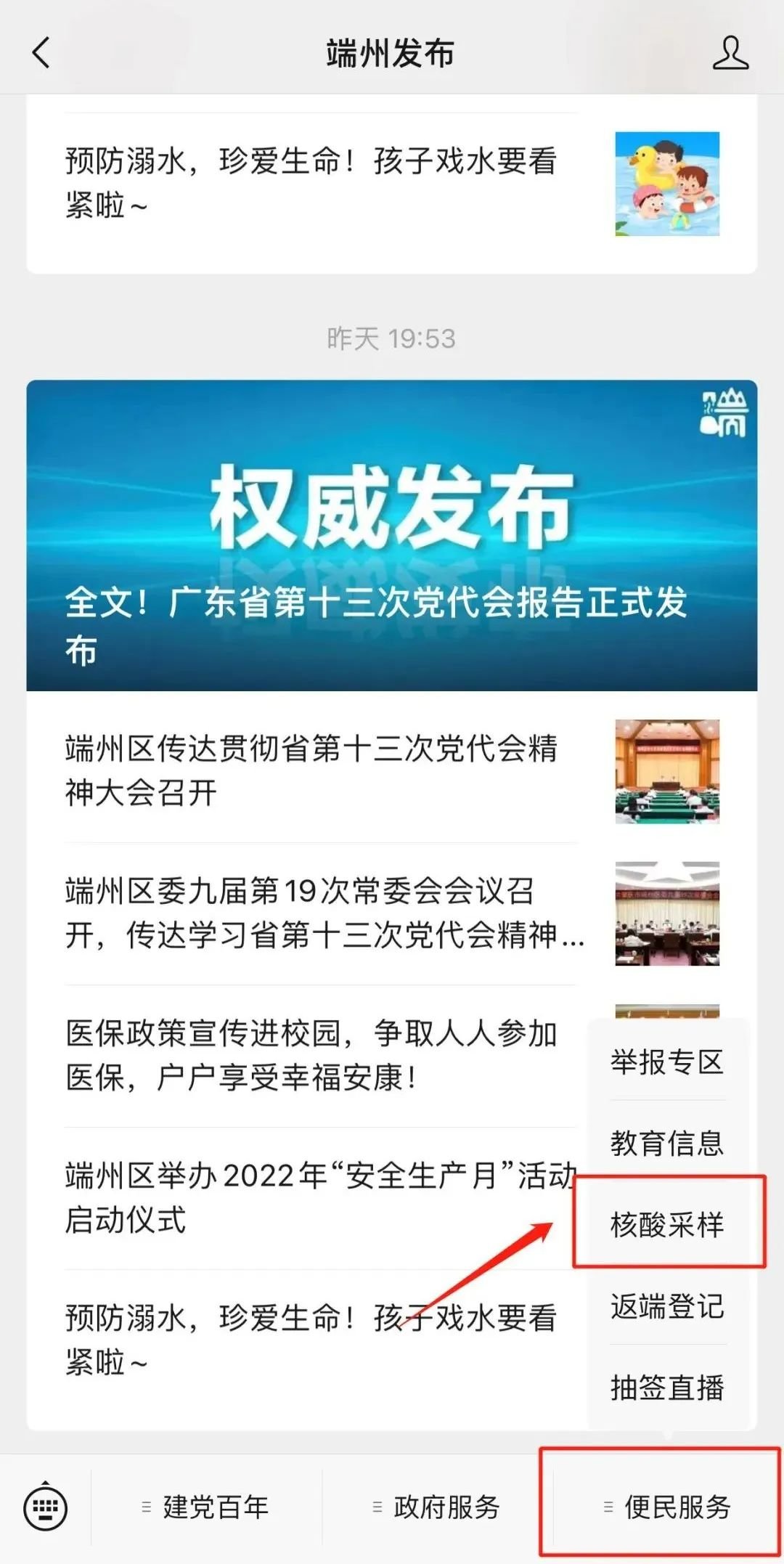Go back from the 端州发布 account page
Image resolution: width=784 pixels, height=1564 pixels.
tap(41, 53)
